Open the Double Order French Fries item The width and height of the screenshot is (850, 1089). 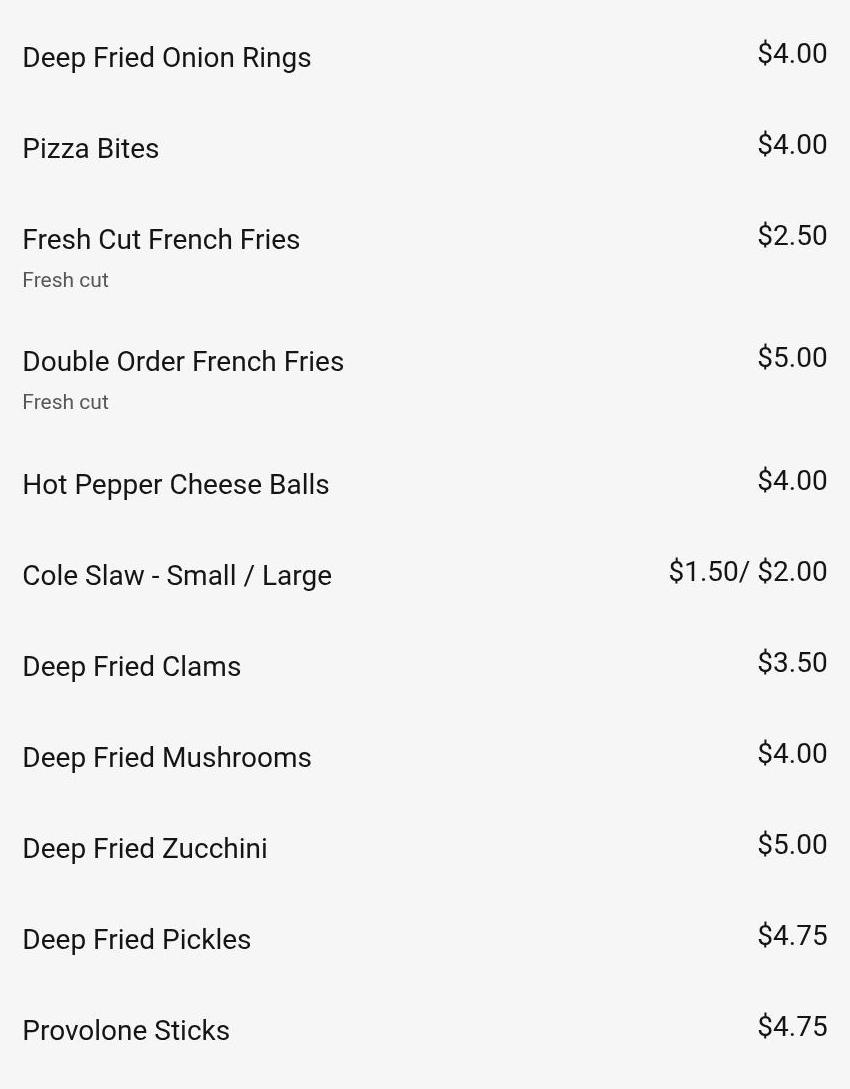point(183,362)
